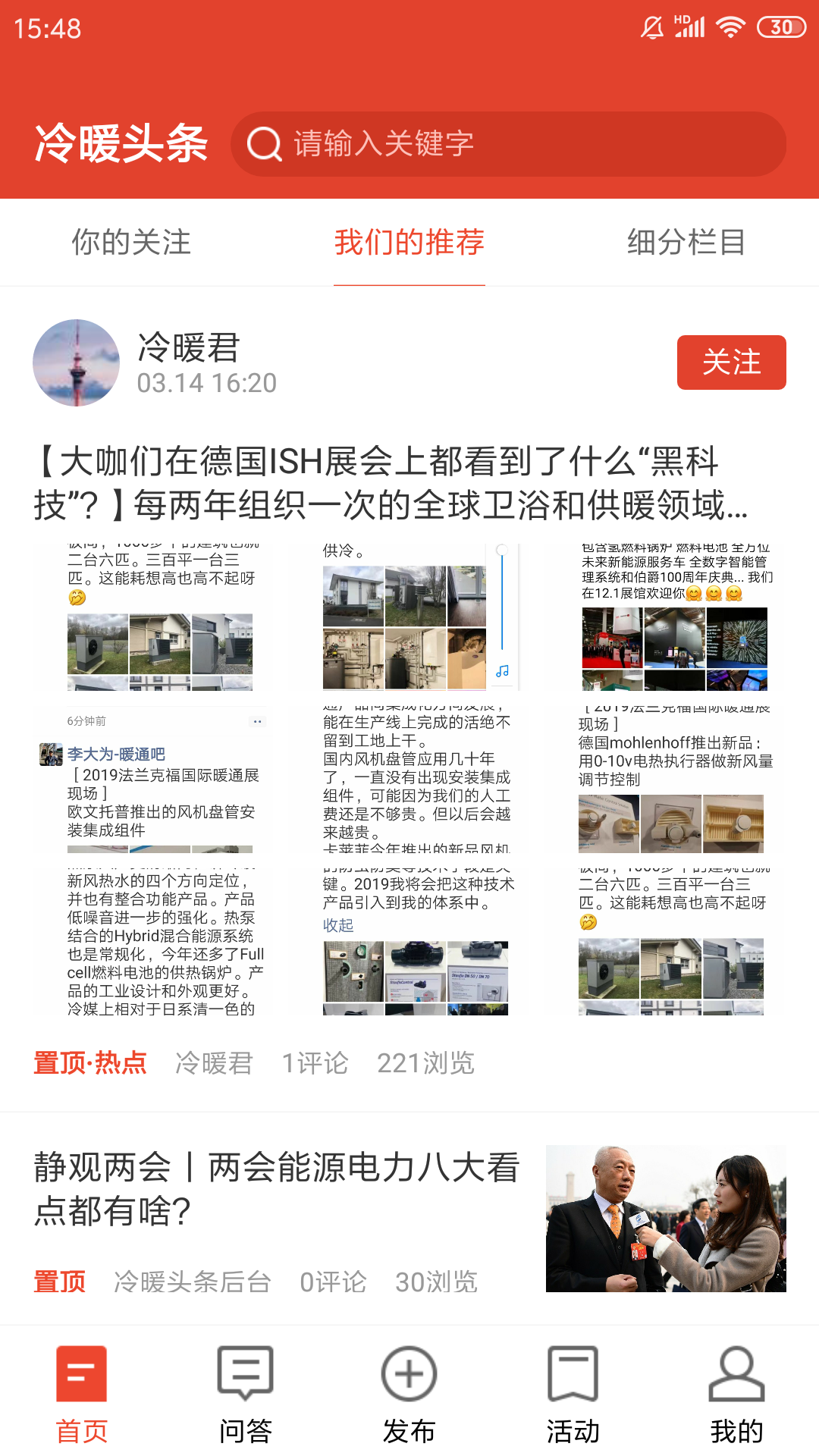Go to the 首页 tab

click(82, 1394)
